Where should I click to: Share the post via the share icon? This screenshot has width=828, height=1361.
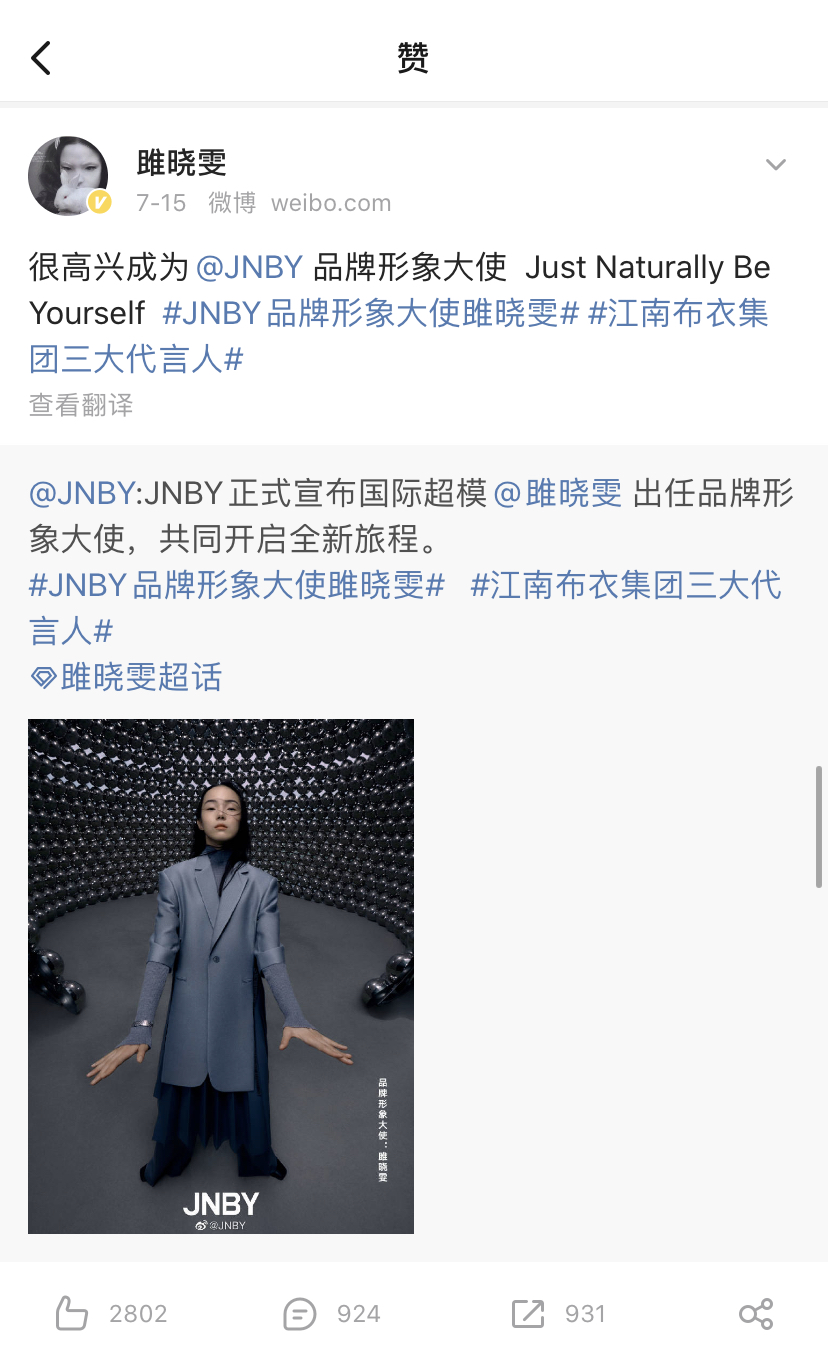[x=756, y=1313]
